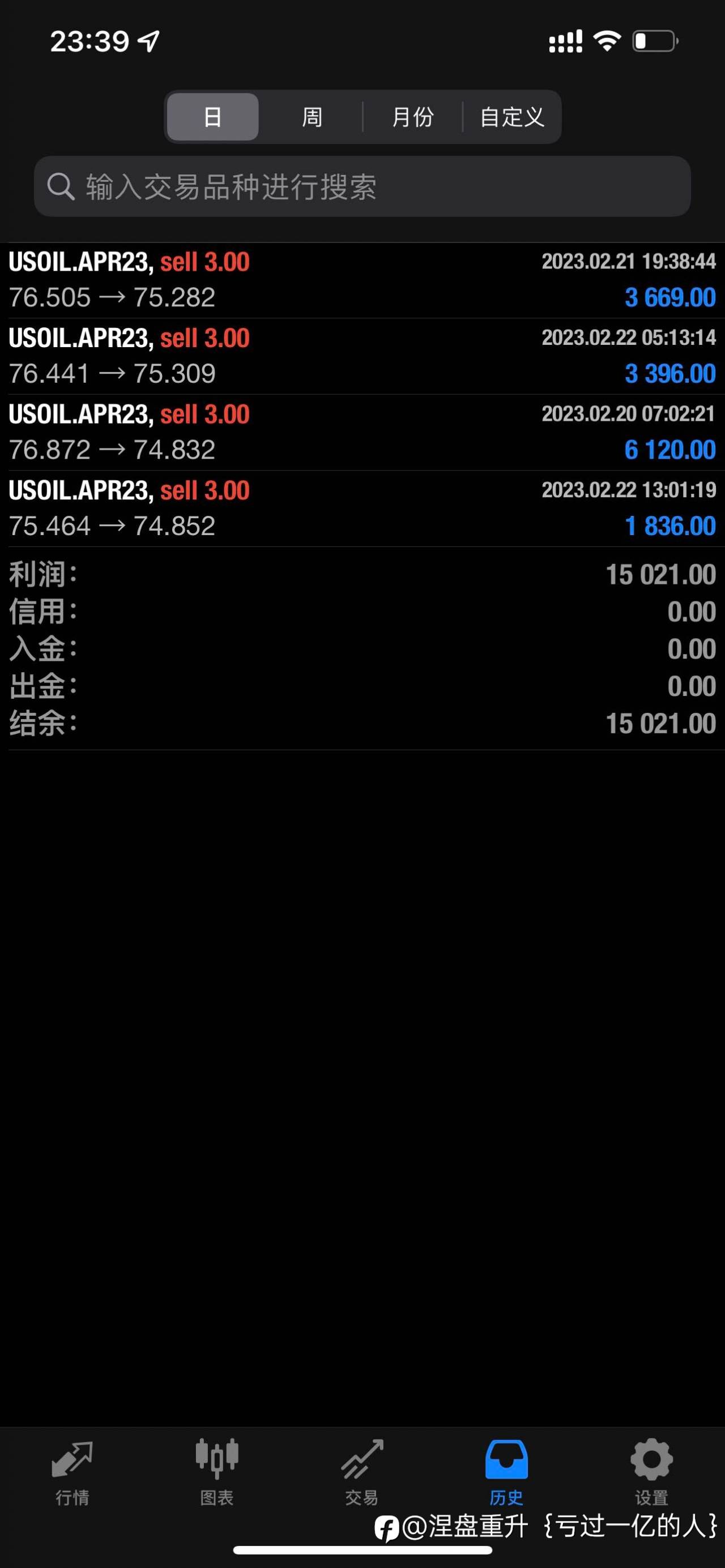Open the 自定义 custom period option
Screen dimensions: 725x1568
[x=512, y=117]
